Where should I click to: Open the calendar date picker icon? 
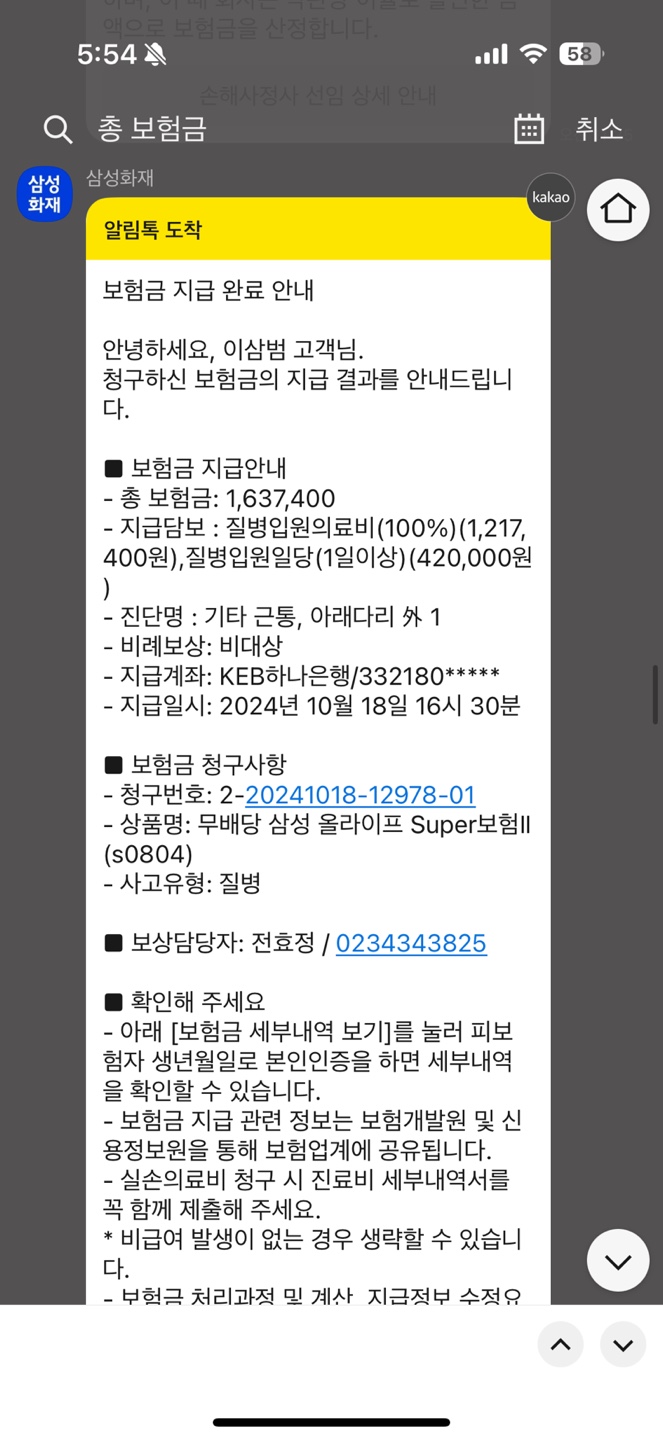tap(529, 129)
